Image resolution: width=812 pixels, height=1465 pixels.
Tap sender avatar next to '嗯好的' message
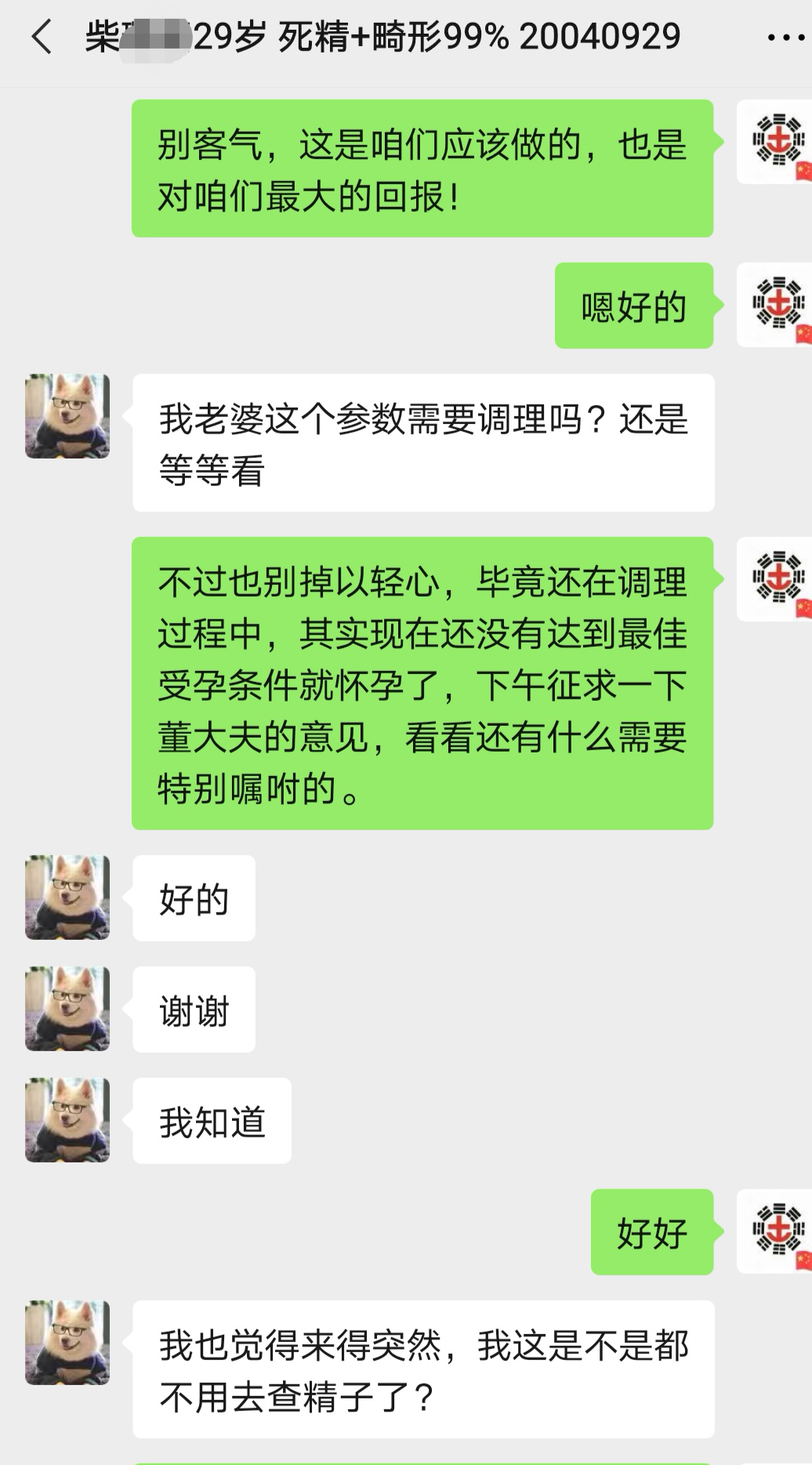(x=774, y=305)
